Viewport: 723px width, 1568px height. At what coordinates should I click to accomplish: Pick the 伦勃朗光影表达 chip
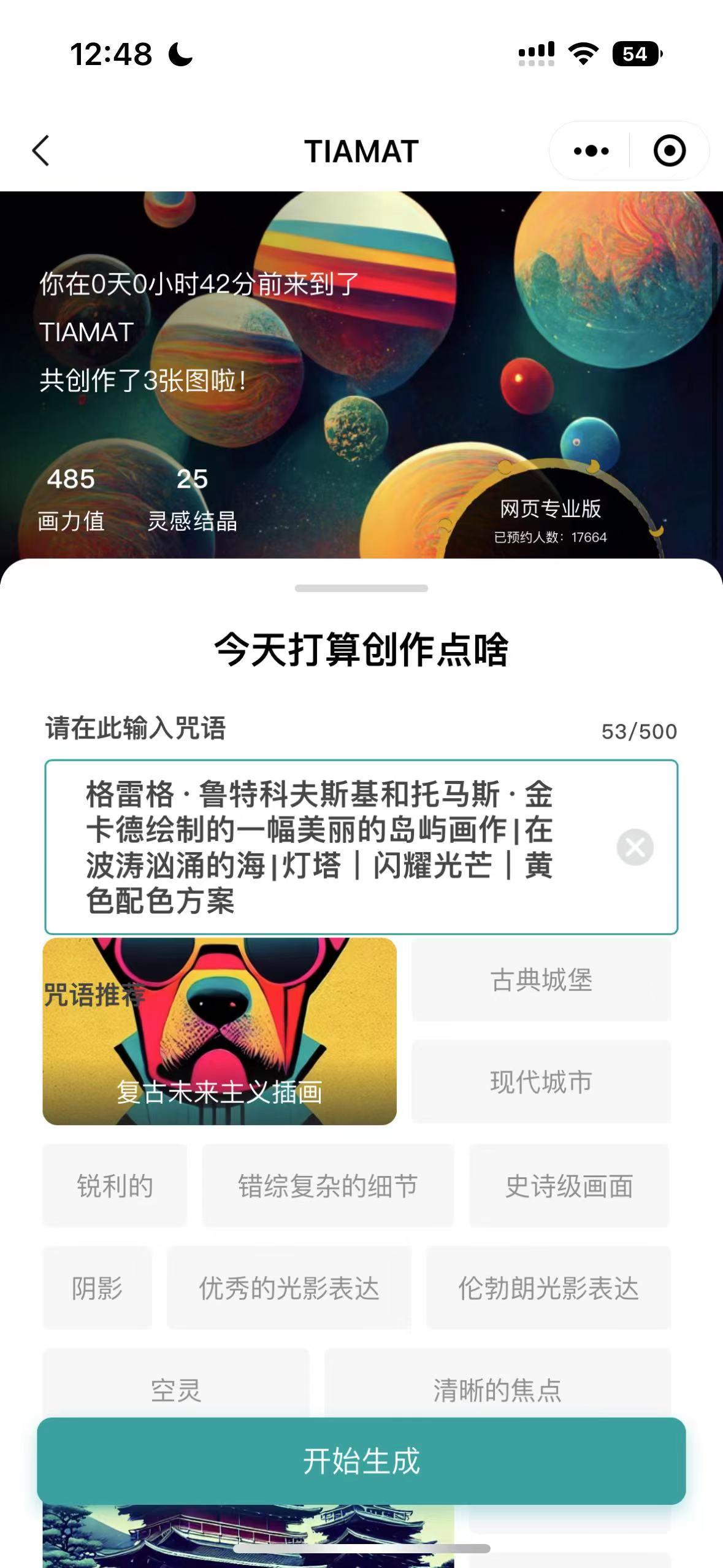click(x=548, y=1288)
